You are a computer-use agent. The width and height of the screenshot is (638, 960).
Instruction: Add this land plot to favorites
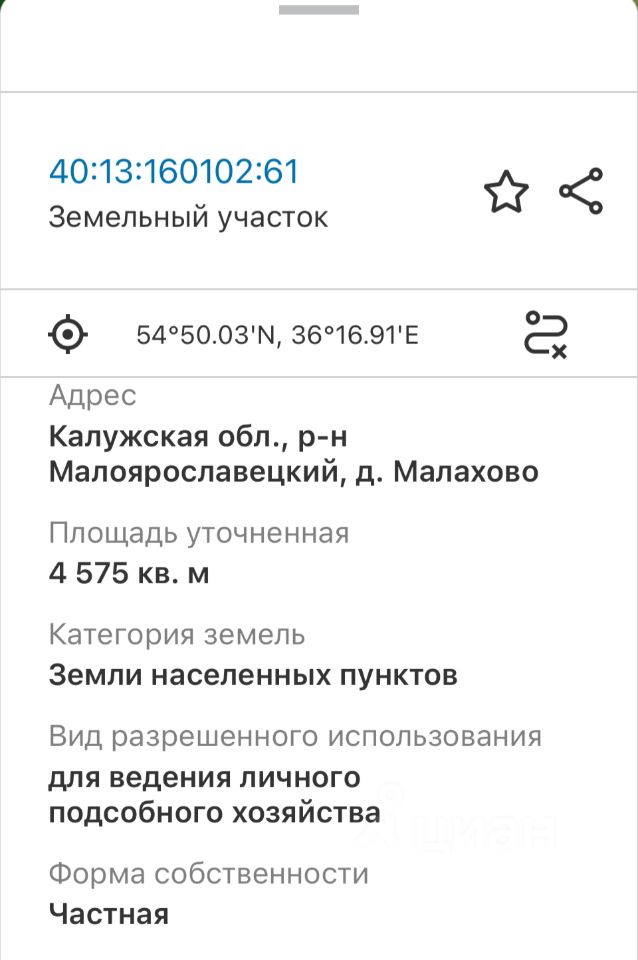click(x=506, y=192)
